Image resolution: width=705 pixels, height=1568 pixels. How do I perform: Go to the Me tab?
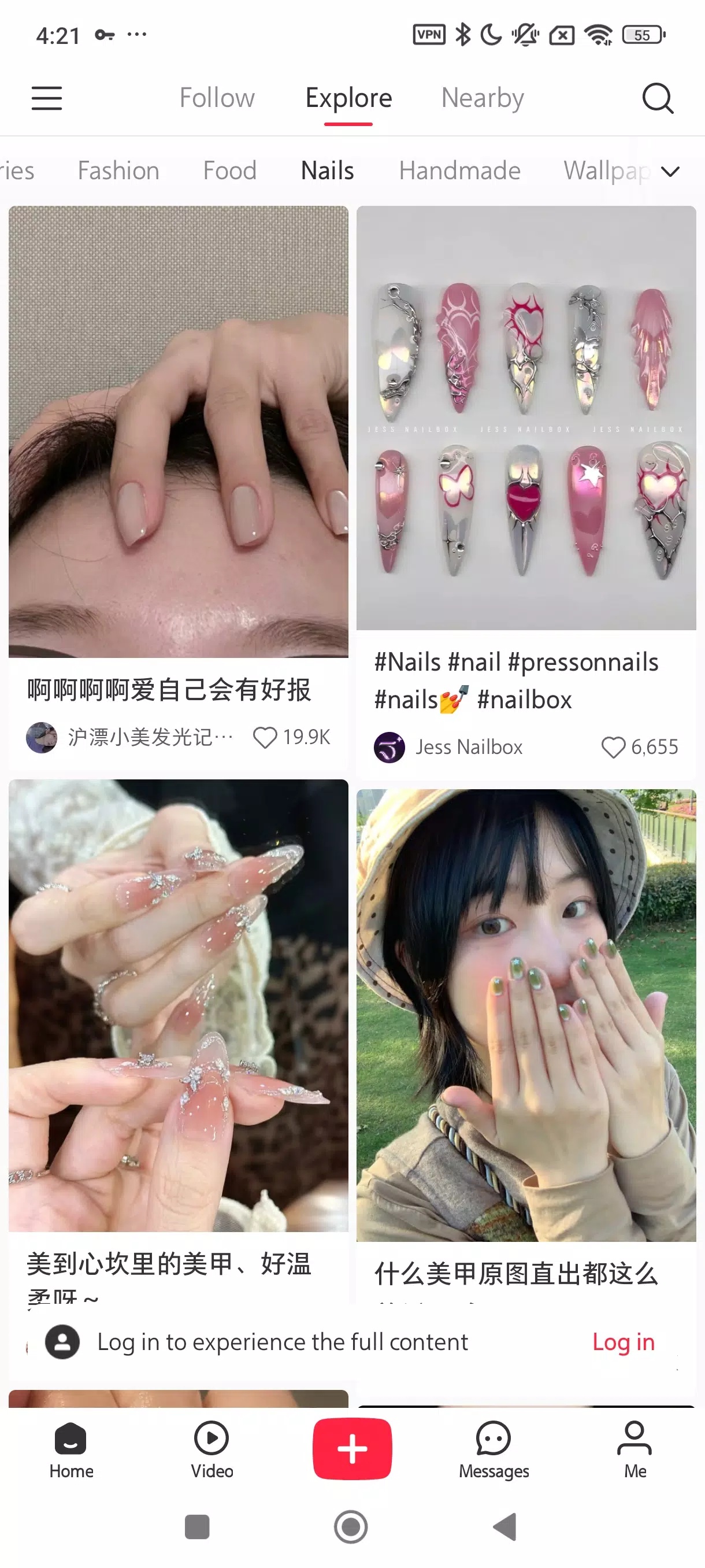634,1449
